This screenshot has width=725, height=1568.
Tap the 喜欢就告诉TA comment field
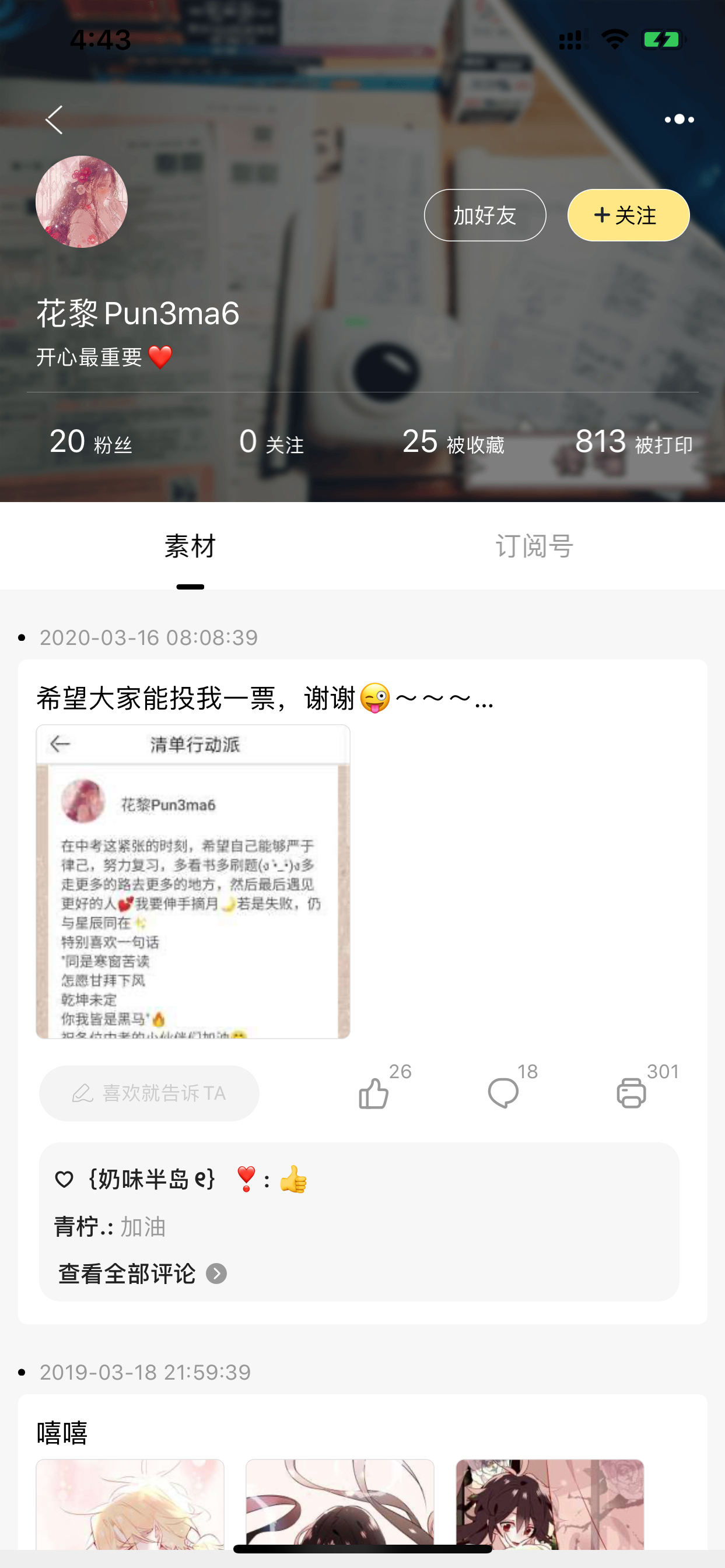pyautogui.click(x=149, y=1093)
